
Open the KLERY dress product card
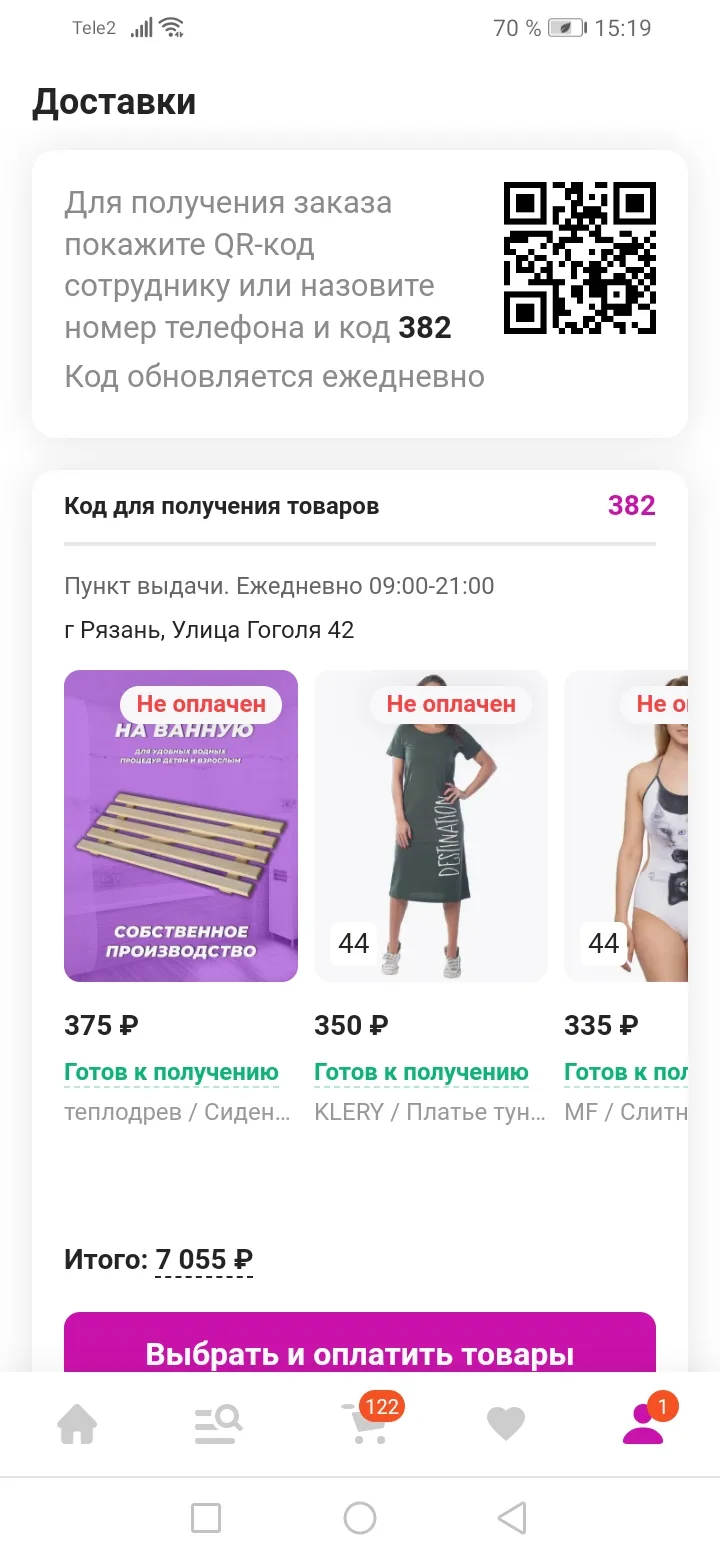coord(431,826)
